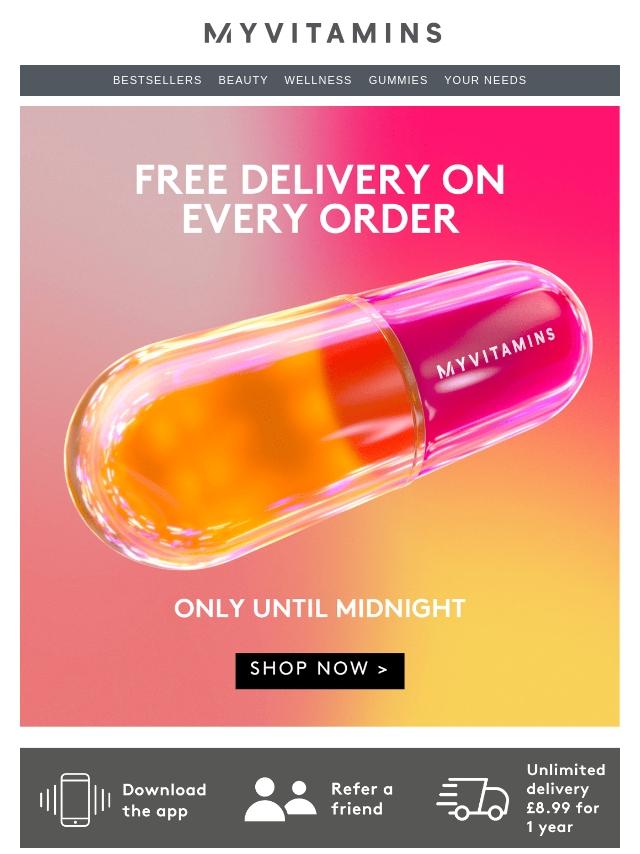Tap the Shop Now button
Screen dimensions: 640x854
click(x=320, y=670)
